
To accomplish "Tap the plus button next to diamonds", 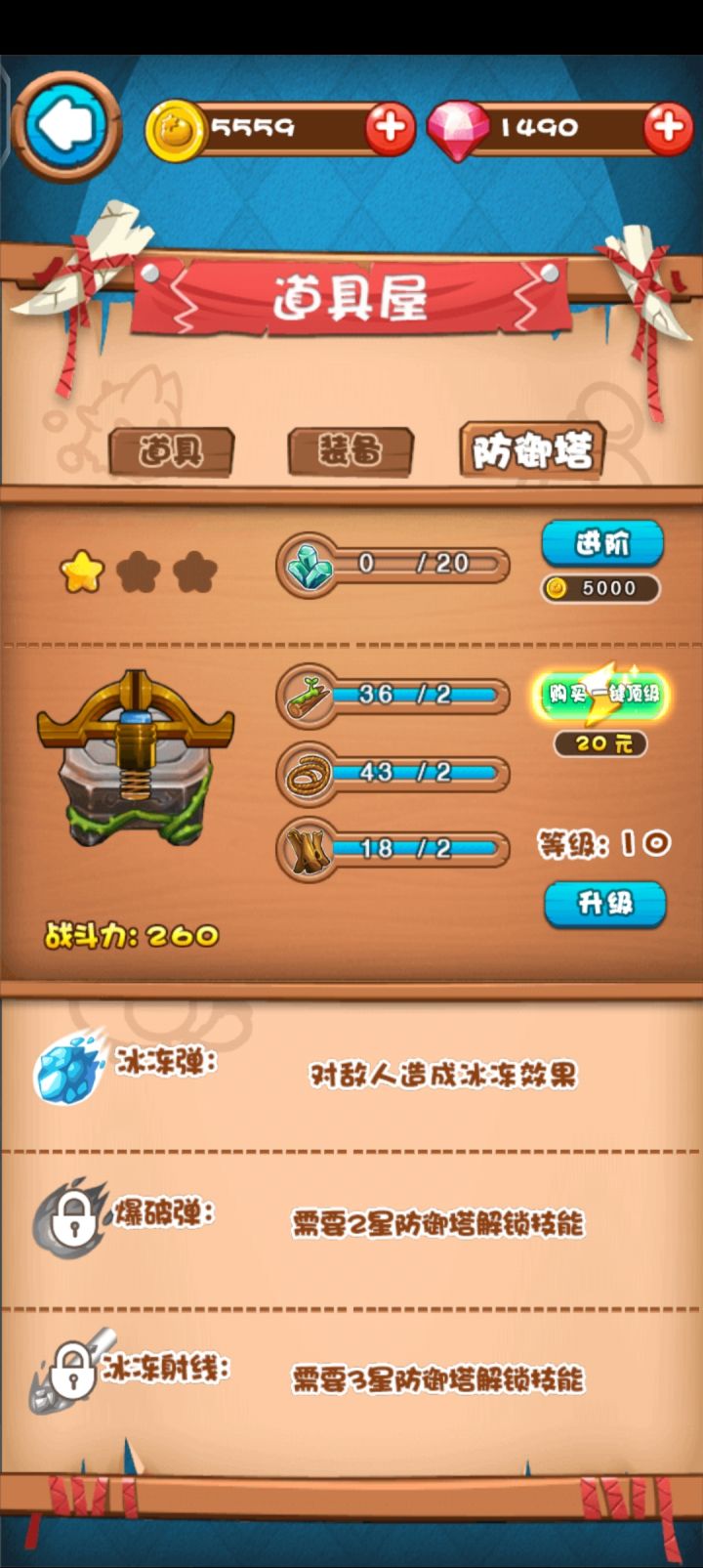I will [666, 127].
